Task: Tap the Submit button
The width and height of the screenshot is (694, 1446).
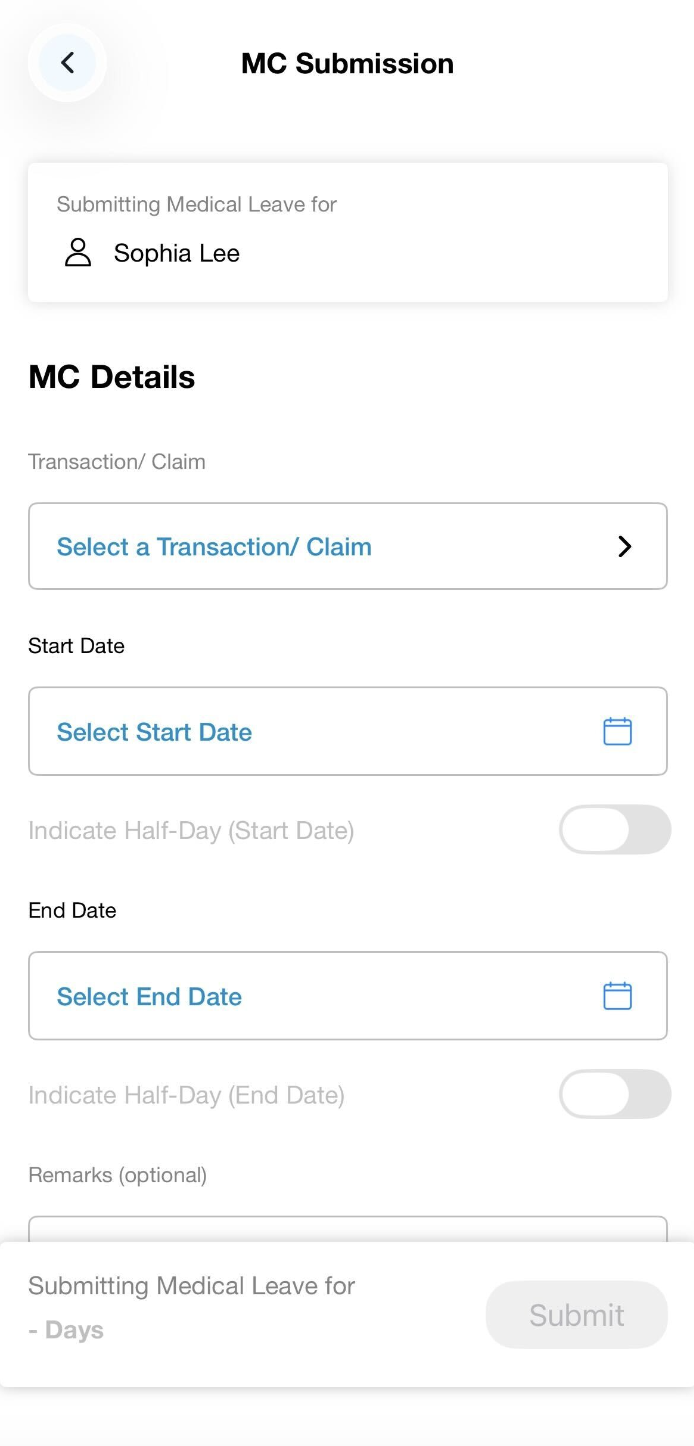Action: pyautogui.click(x=576, y=1315)
